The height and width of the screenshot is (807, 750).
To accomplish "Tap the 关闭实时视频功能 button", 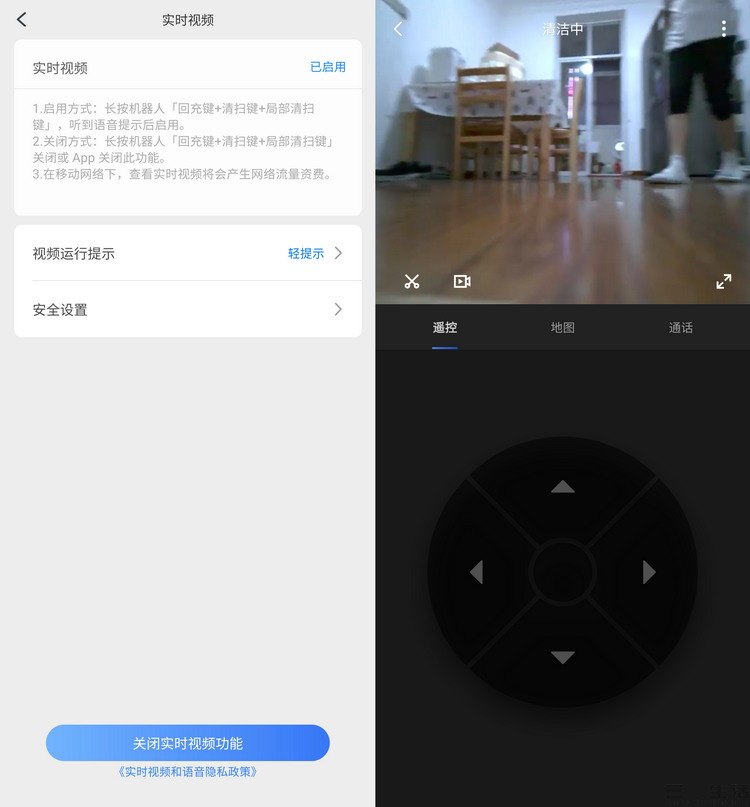I will 188,743.
